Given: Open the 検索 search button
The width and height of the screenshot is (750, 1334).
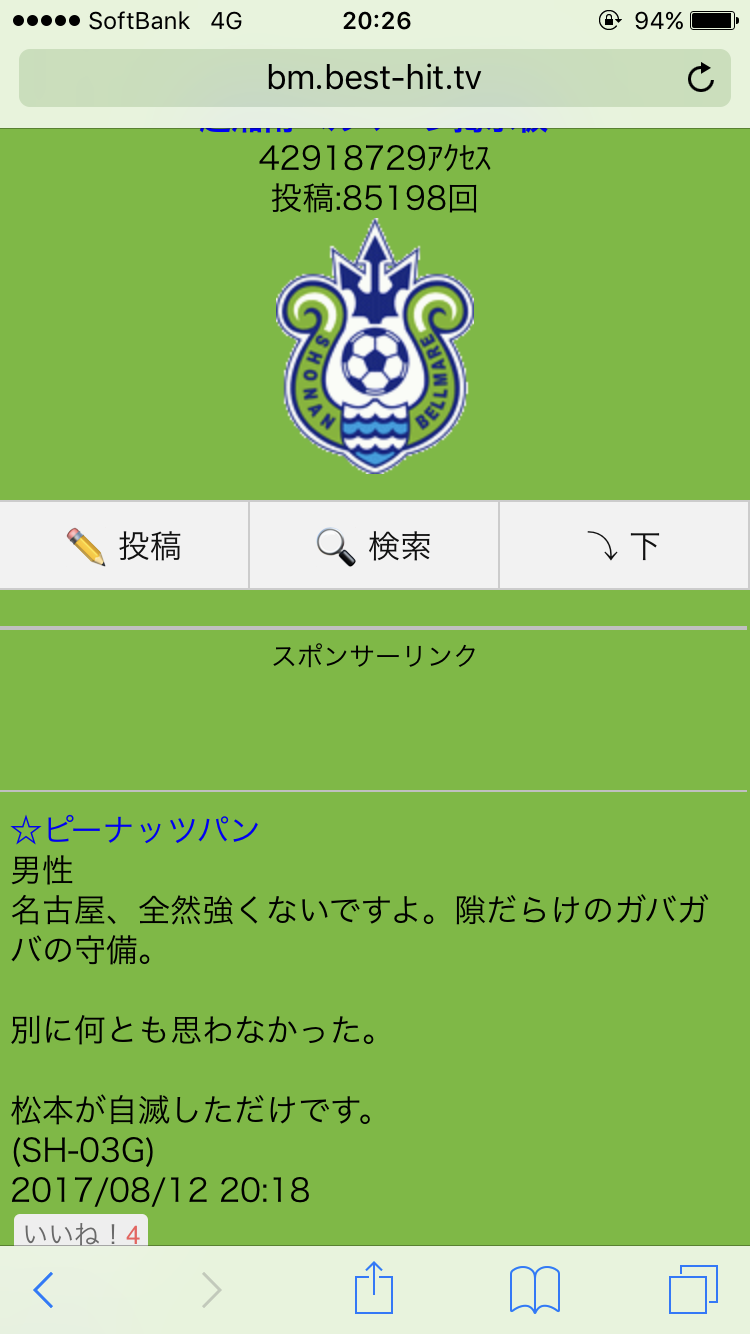Looking at the screenshot, I should pyautogui.click(x=374, y=546).
